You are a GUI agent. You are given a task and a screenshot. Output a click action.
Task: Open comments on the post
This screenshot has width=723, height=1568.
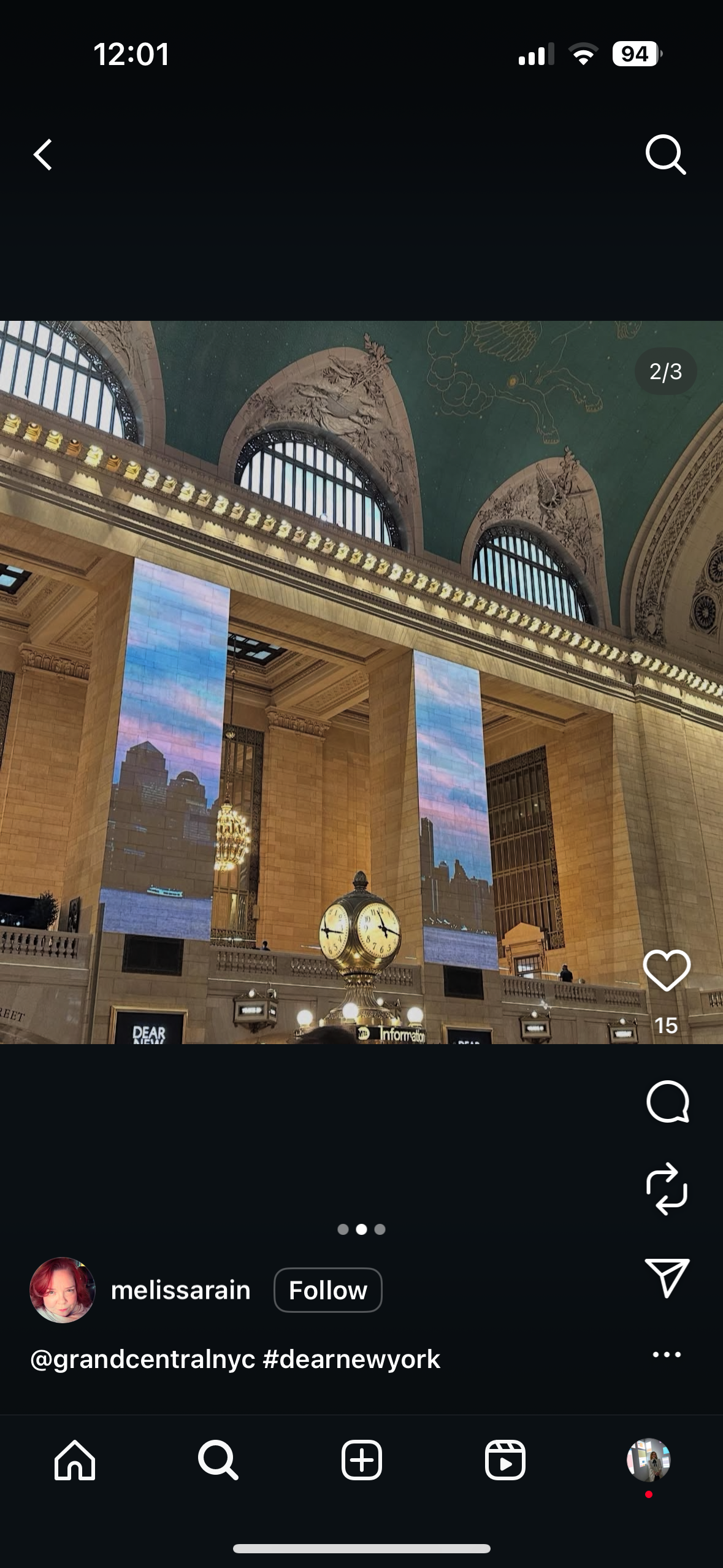[667, 1102]
